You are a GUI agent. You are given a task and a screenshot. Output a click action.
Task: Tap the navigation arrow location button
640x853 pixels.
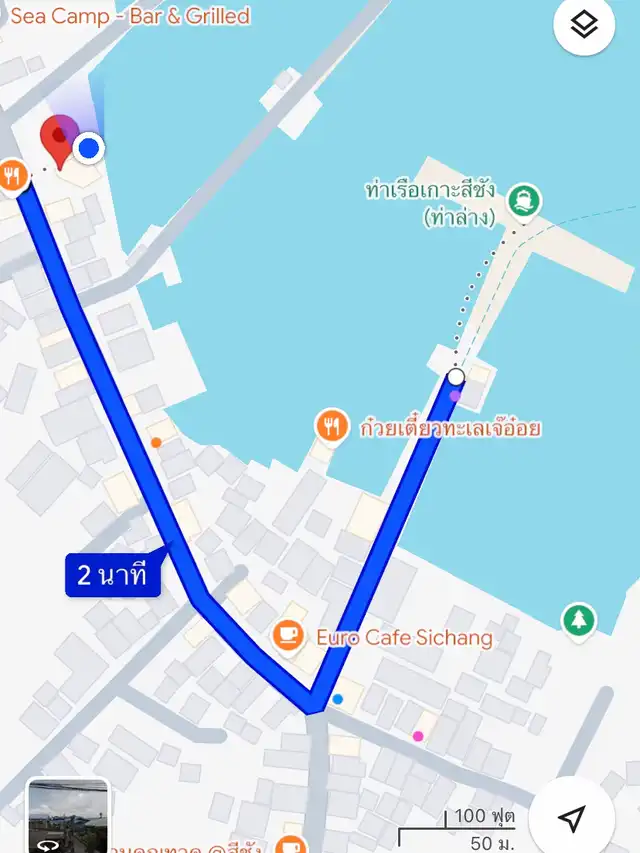[571, 819]
